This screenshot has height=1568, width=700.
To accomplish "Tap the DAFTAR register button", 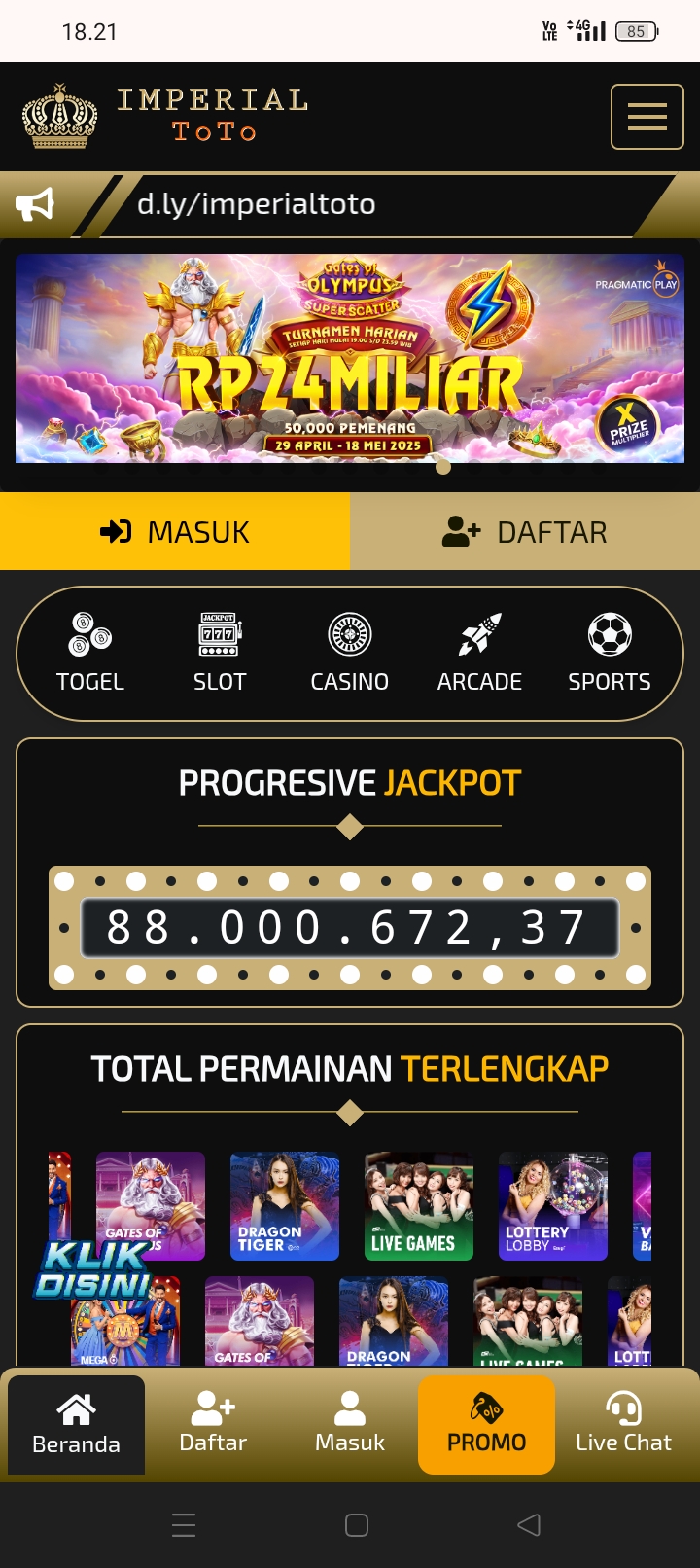I will (x=525, y=531).
